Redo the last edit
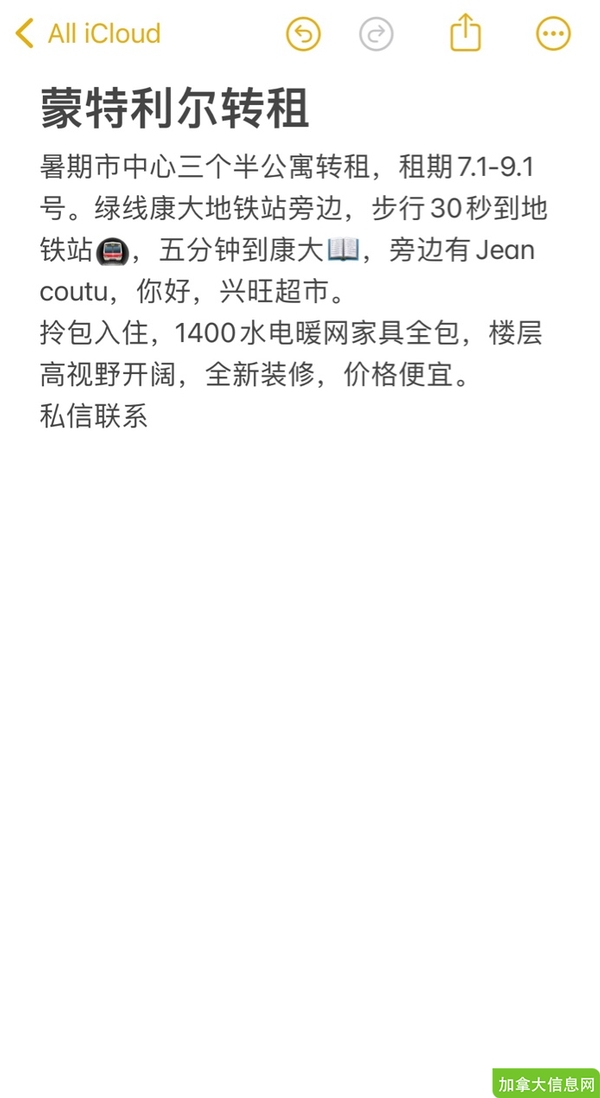 click(x=376, y=34)
